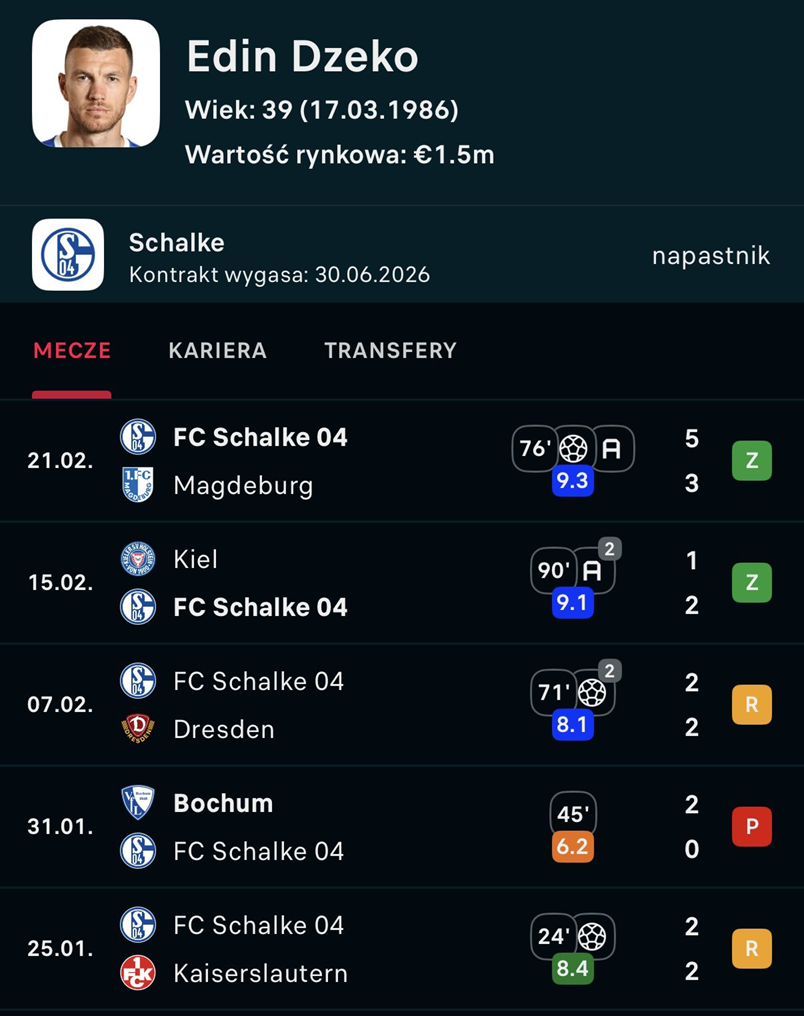Viewport: 804px width, 1016px height.
Task: Open the TRANSFERY tab
Action: (x=390, y=351)
